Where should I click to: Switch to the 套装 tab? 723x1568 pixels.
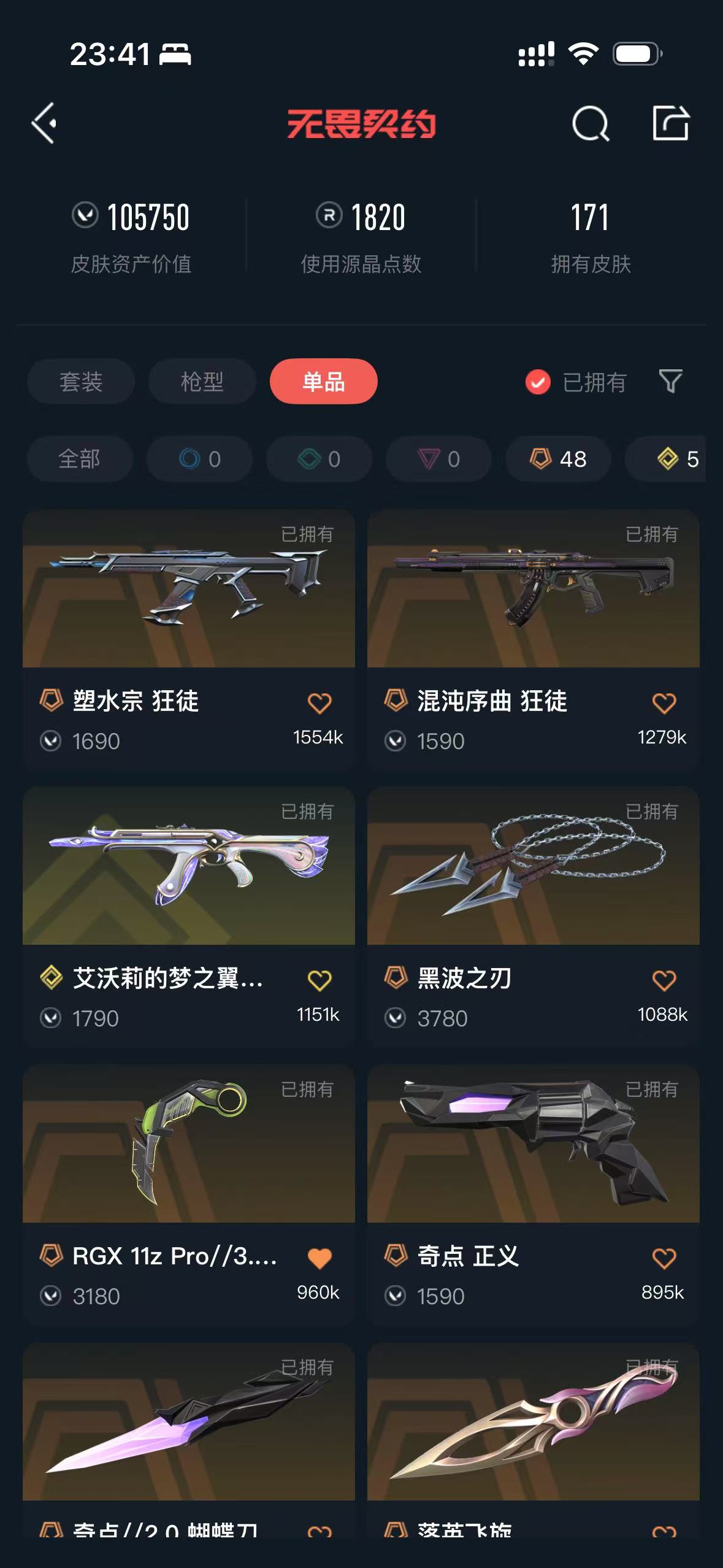81,382
